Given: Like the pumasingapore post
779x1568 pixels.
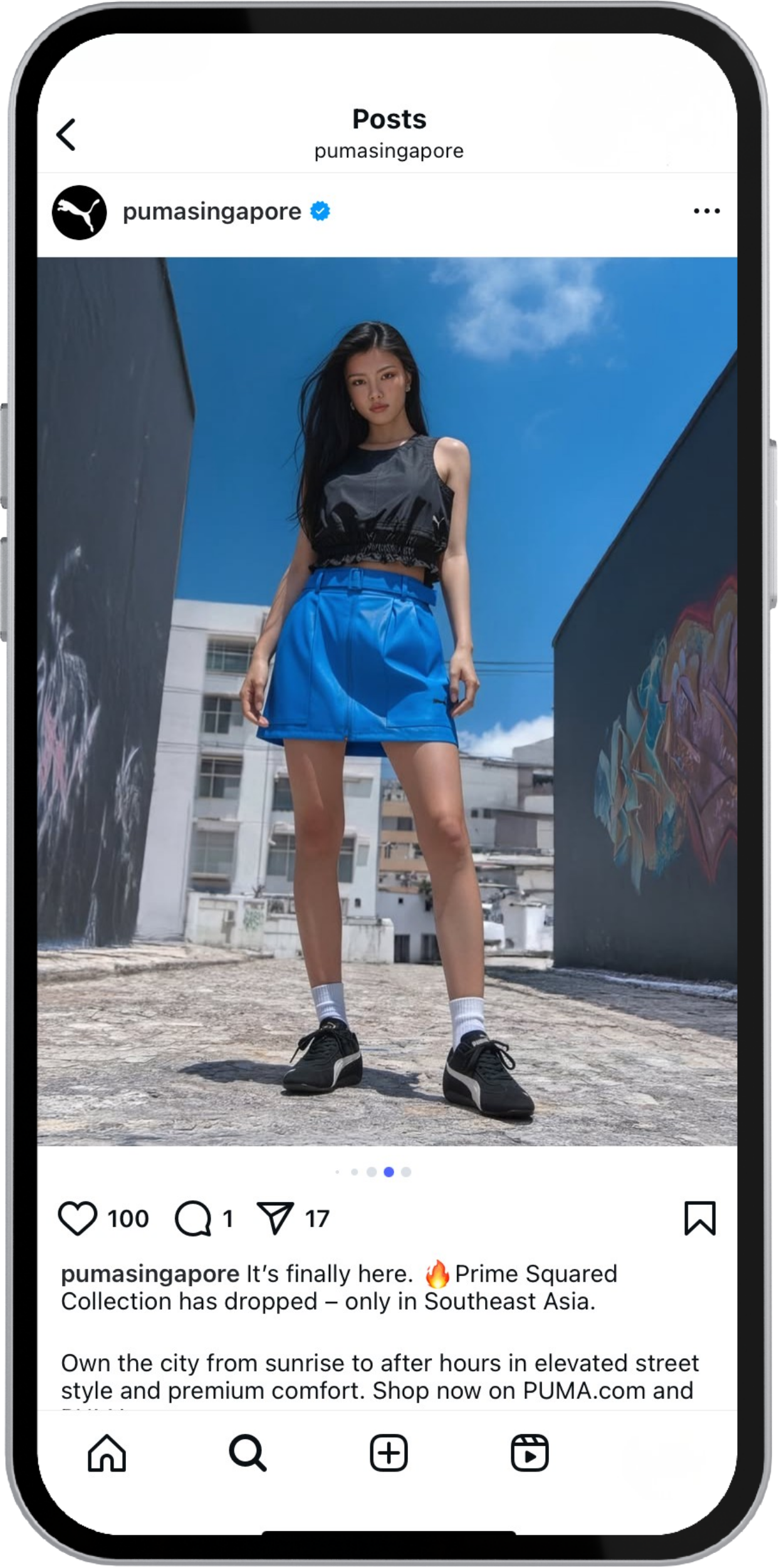Looking at the screenshot, I should click(x=78, y=1218).
